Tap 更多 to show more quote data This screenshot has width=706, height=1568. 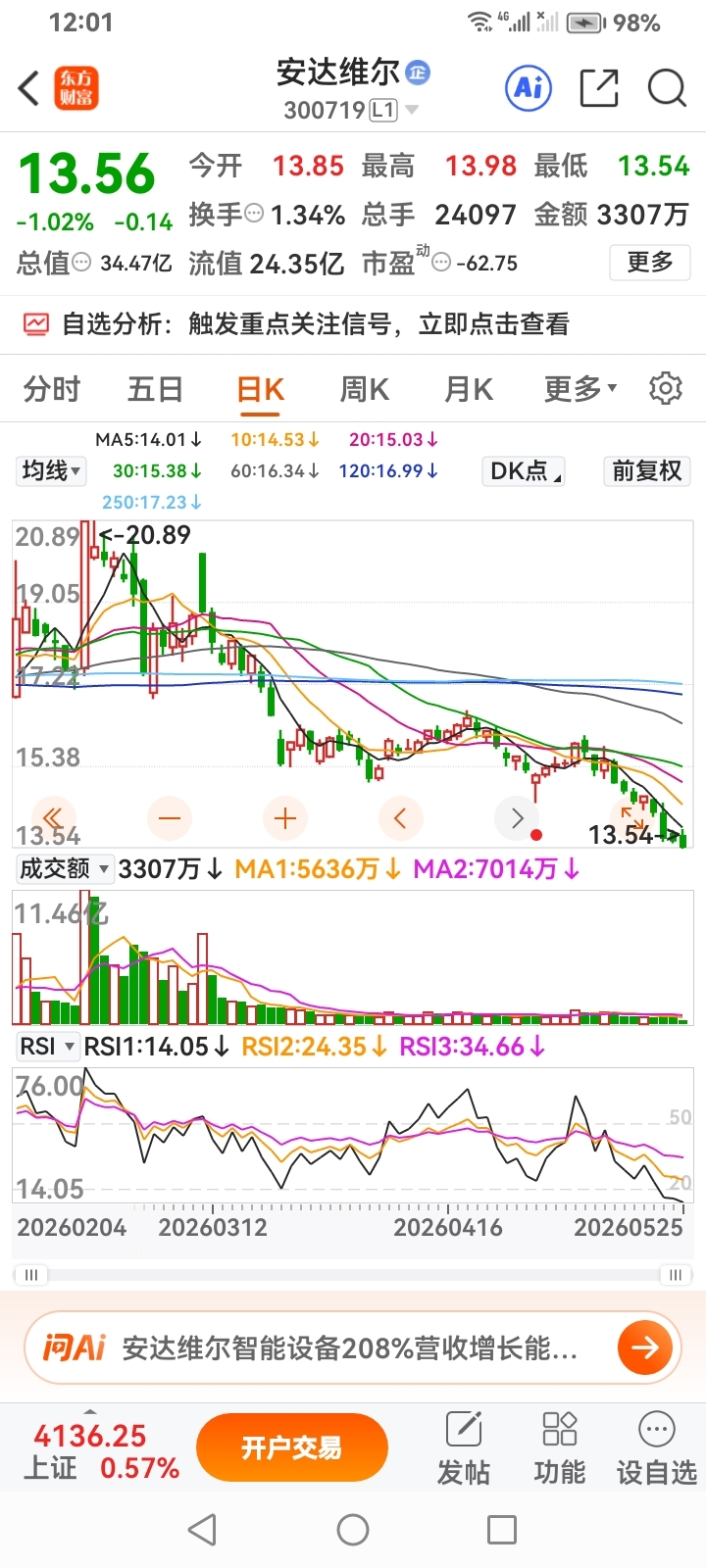(650, 263)
